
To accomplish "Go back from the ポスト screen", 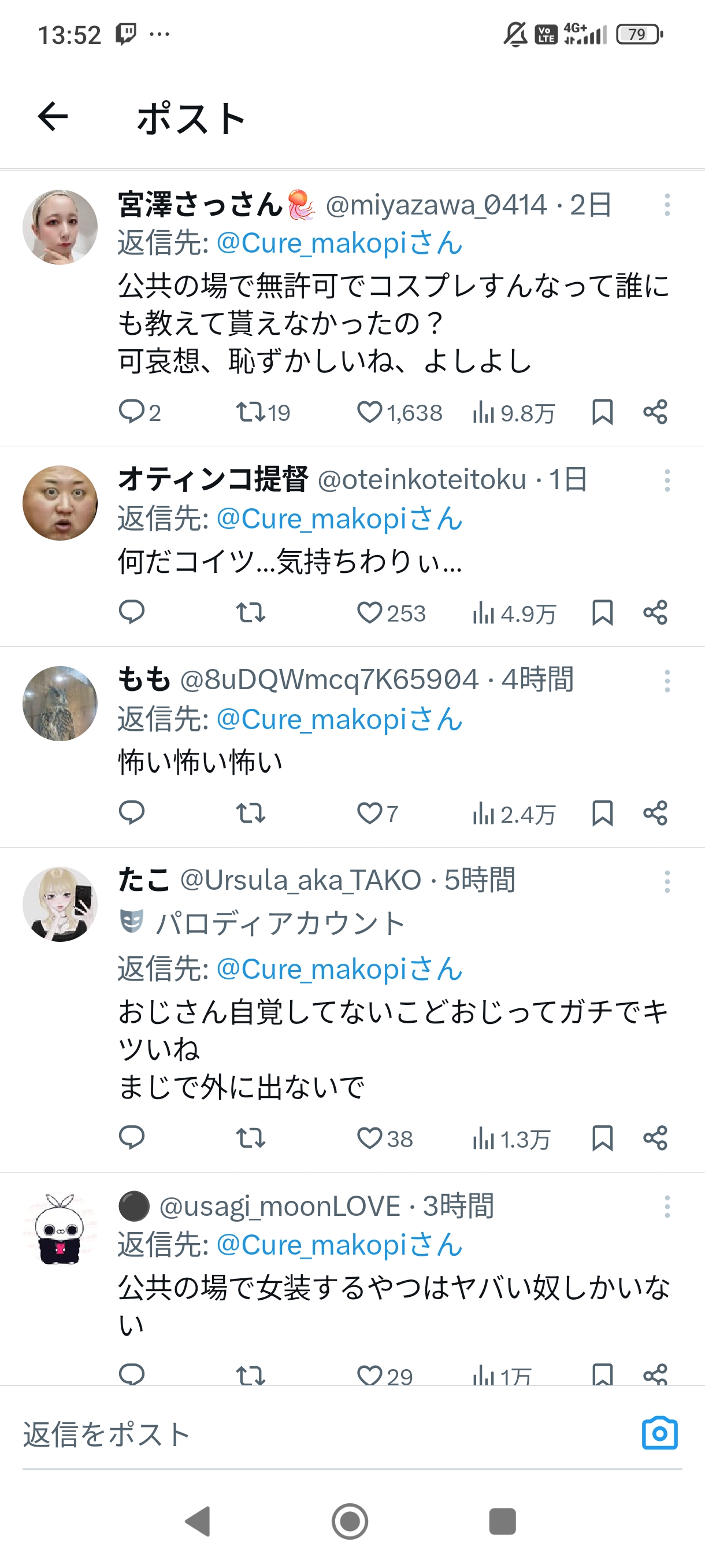I will (x=53, y=116).
